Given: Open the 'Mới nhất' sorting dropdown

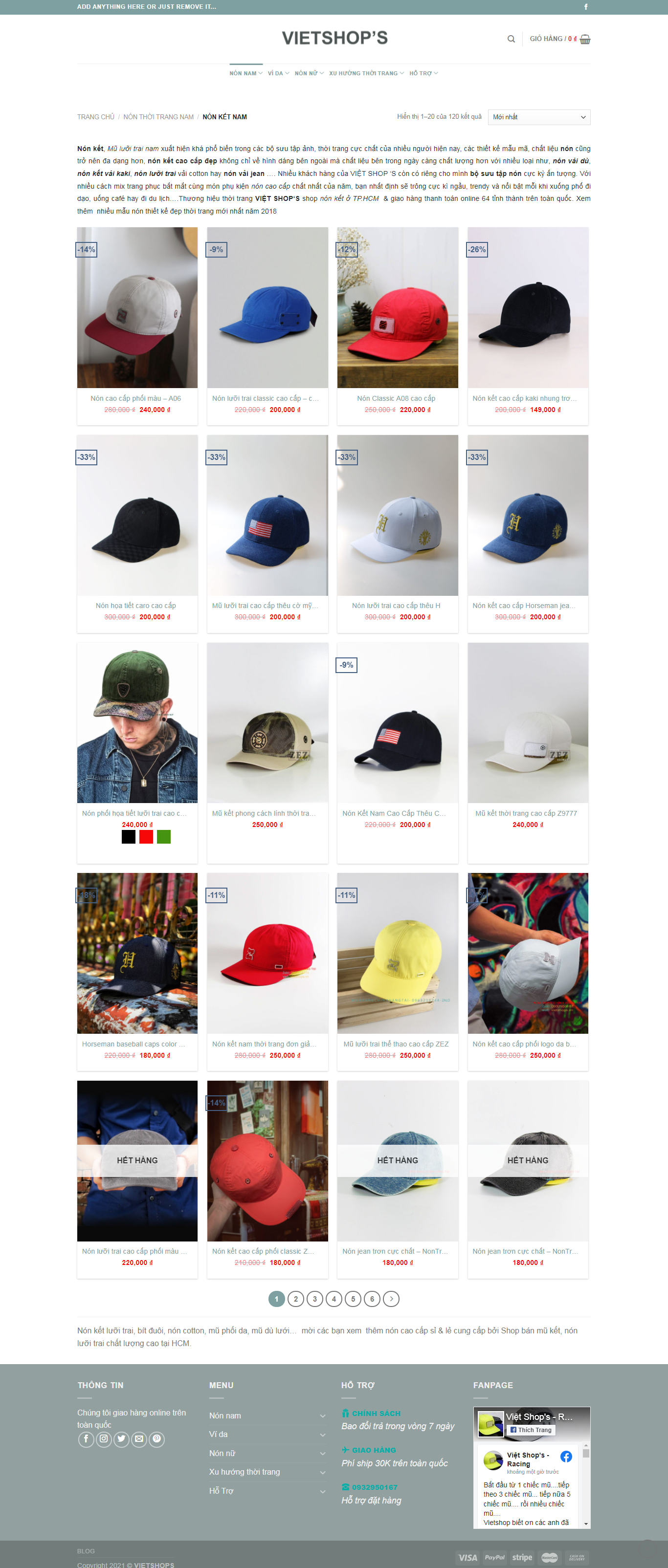Looking at the screenshot, I should click(538, 117).
